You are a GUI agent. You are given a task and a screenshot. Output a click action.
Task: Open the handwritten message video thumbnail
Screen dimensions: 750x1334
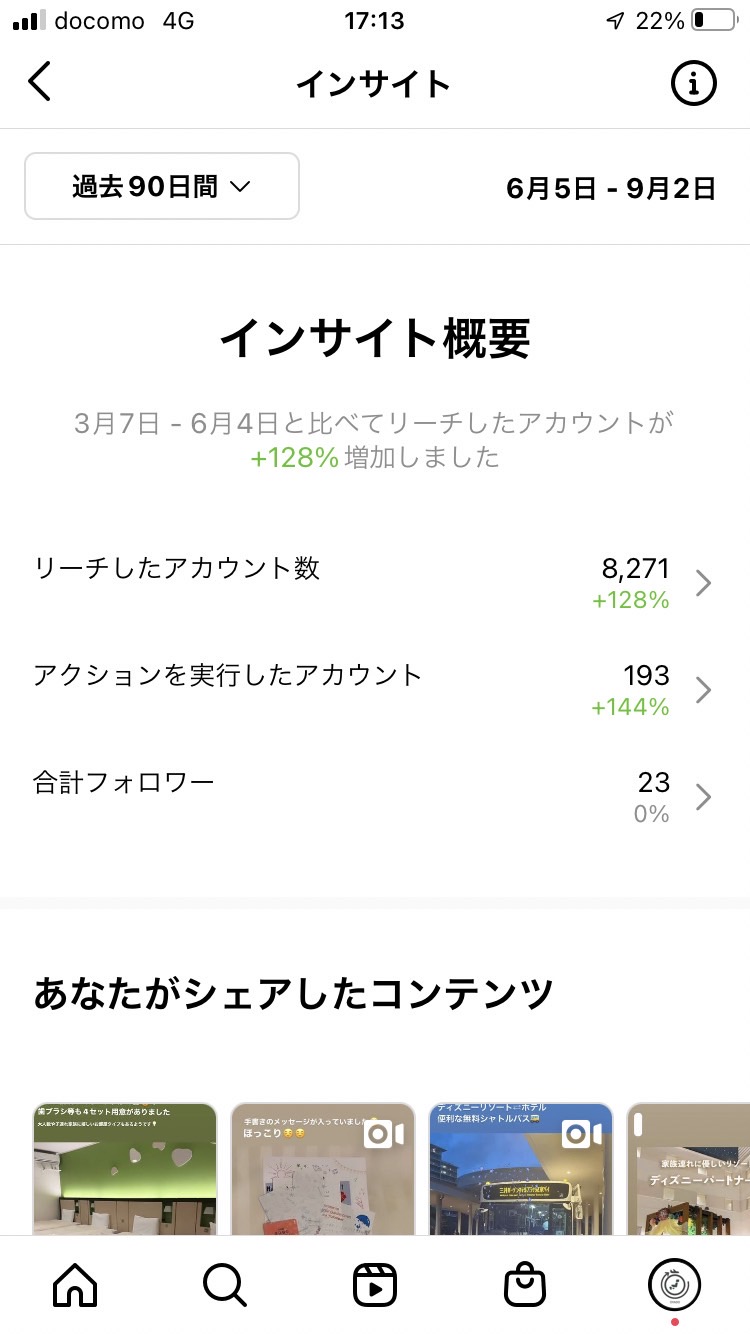click(323, 1169)
